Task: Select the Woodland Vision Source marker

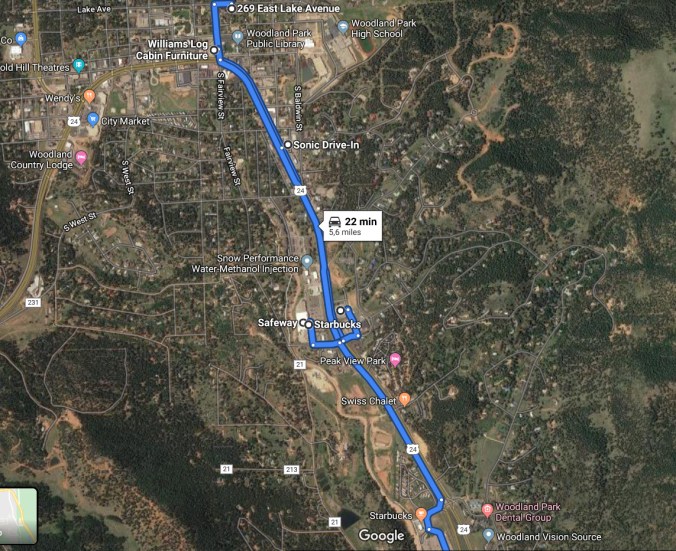Action: click(x=487, y=535)
